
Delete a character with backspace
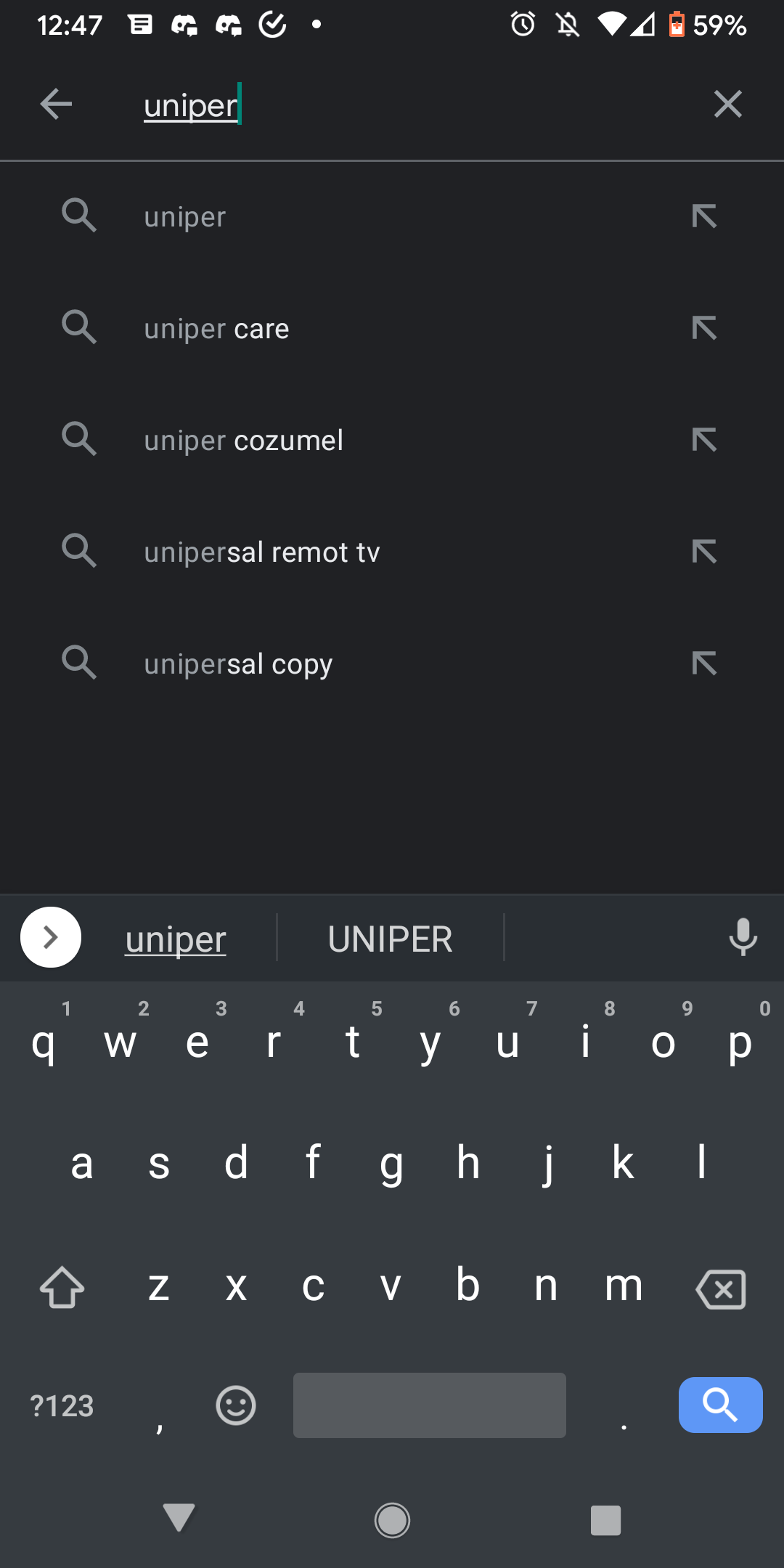pyautogui.click(x=720, y=1289)
